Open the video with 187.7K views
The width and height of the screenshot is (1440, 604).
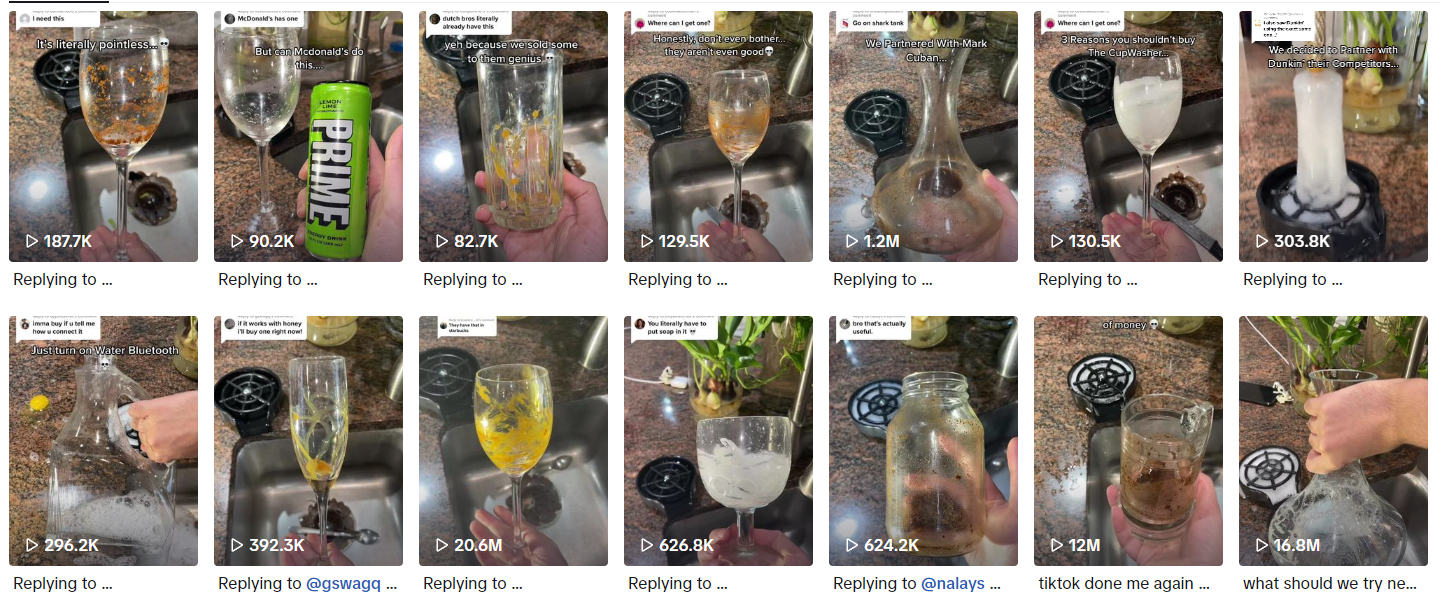tap(103, 137)
